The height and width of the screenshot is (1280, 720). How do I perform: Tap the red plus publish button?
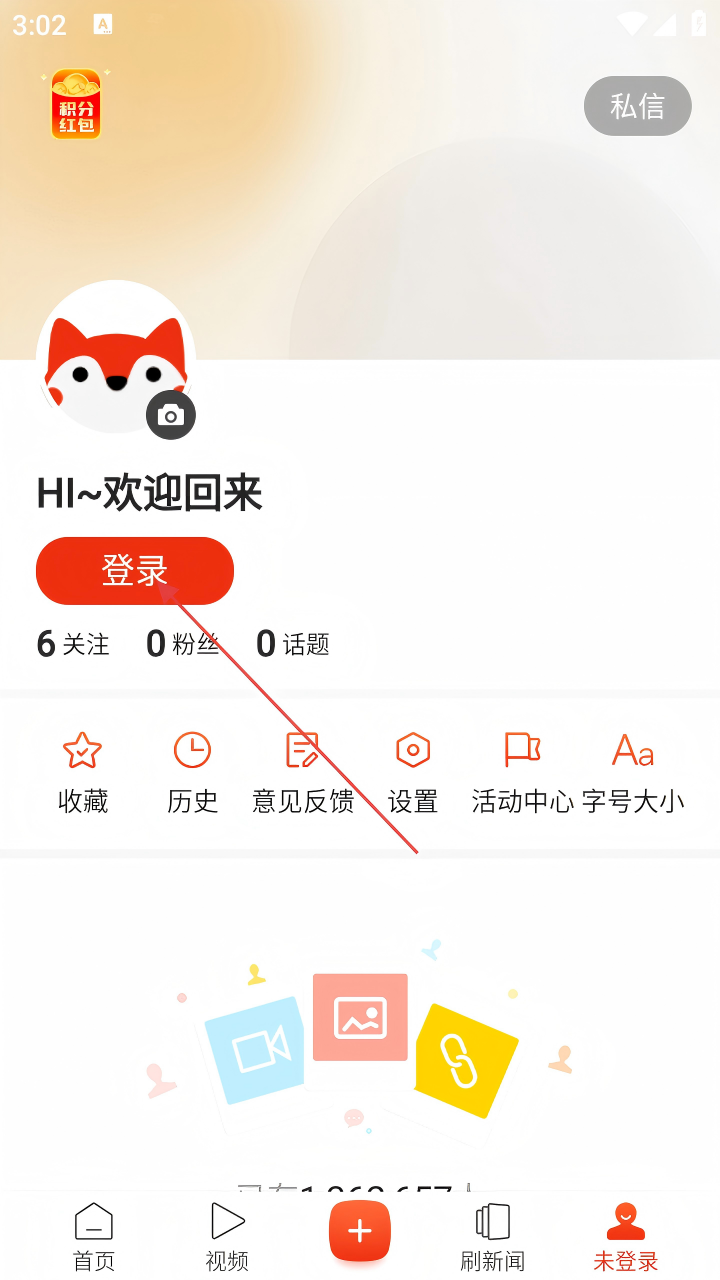(360, 1231)
